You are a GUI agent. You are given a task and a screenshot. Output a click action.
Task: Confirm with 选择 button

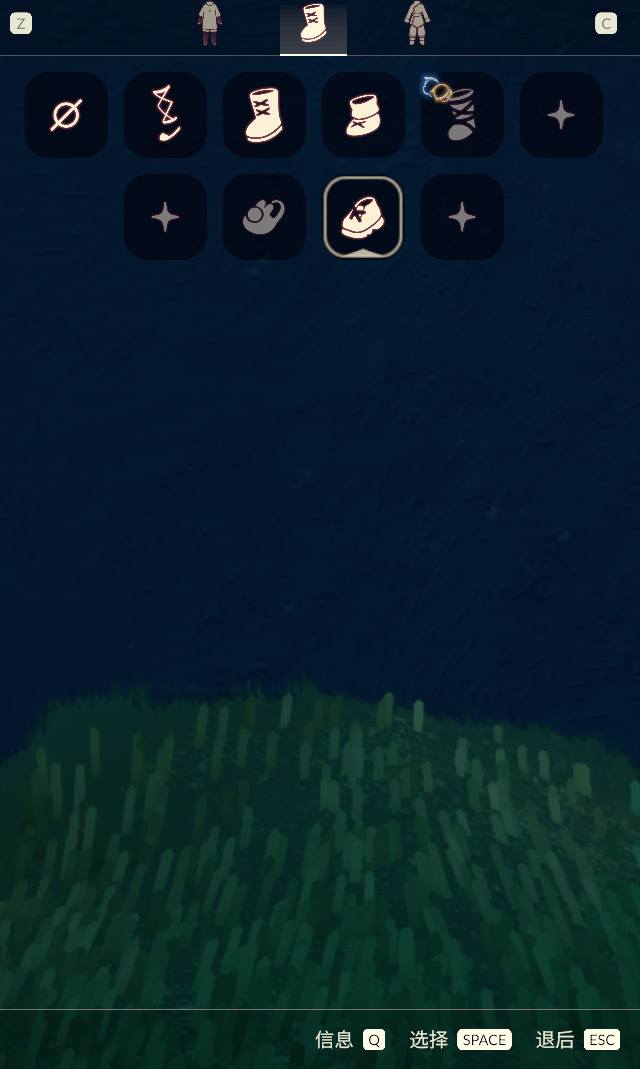coord(460,1040)
